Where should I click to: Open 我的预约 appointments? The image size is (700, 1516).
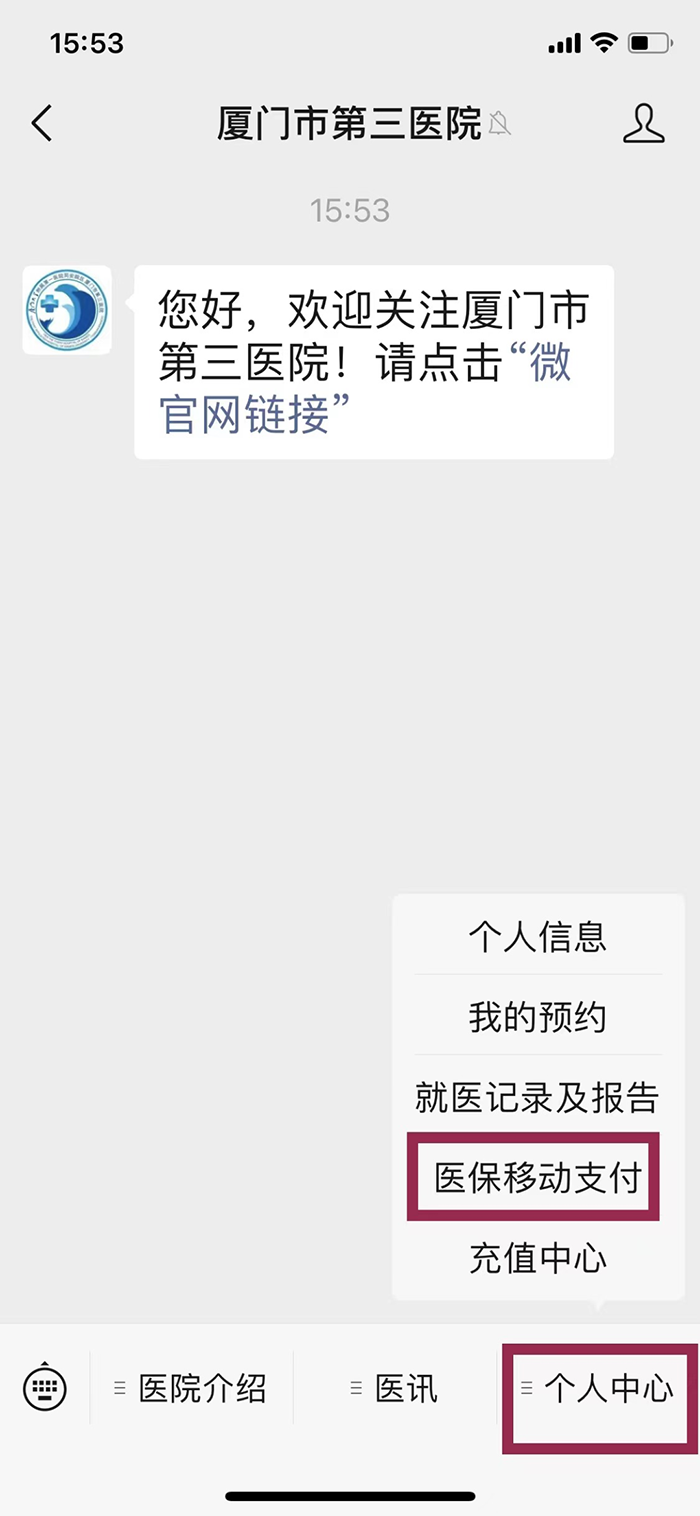pyautogui.click(x=537, y=1018)
